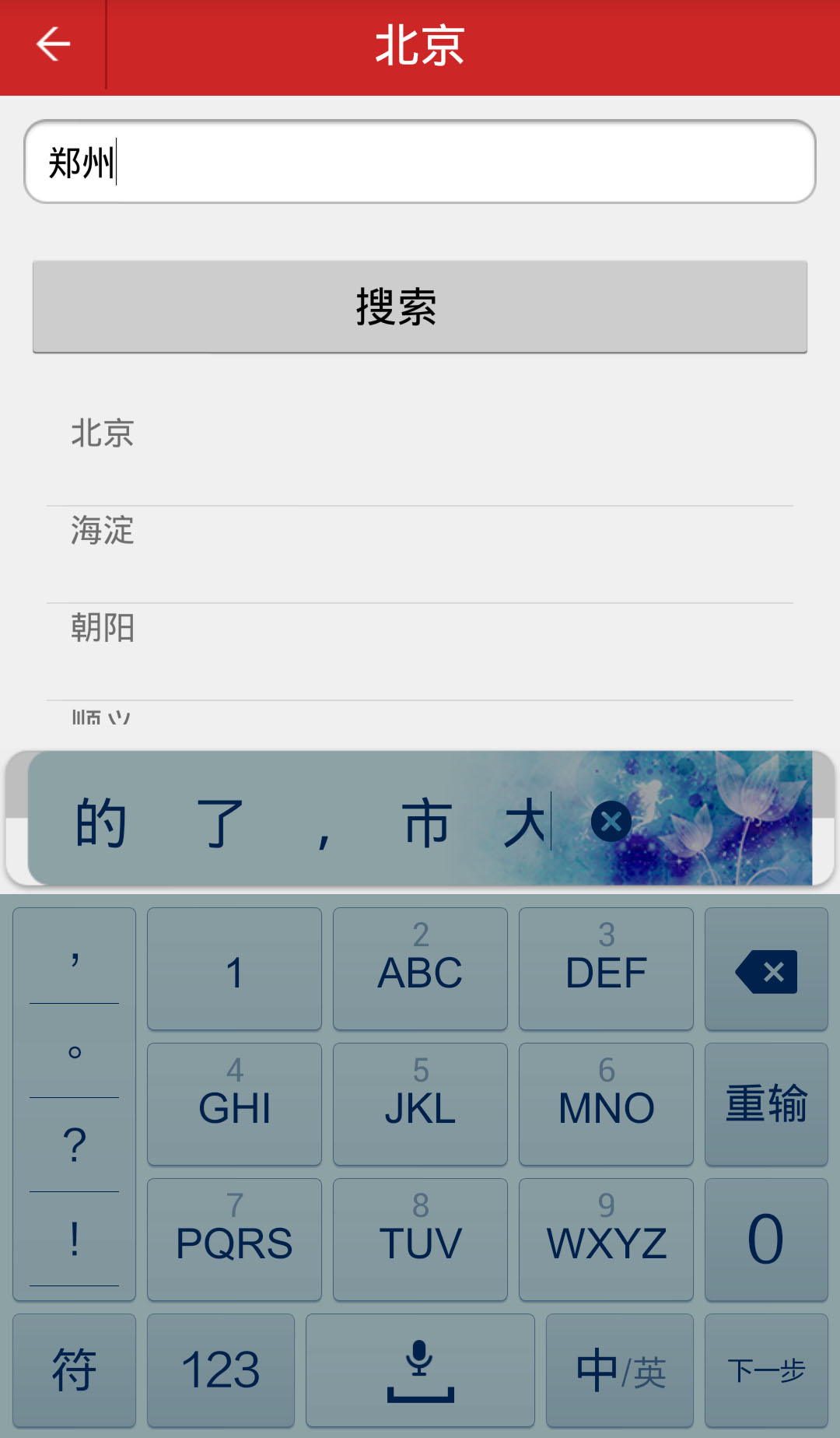Tap the 5 JKL key
This screenshot has height=1438, width=840.
click(x=420, y=1104)
